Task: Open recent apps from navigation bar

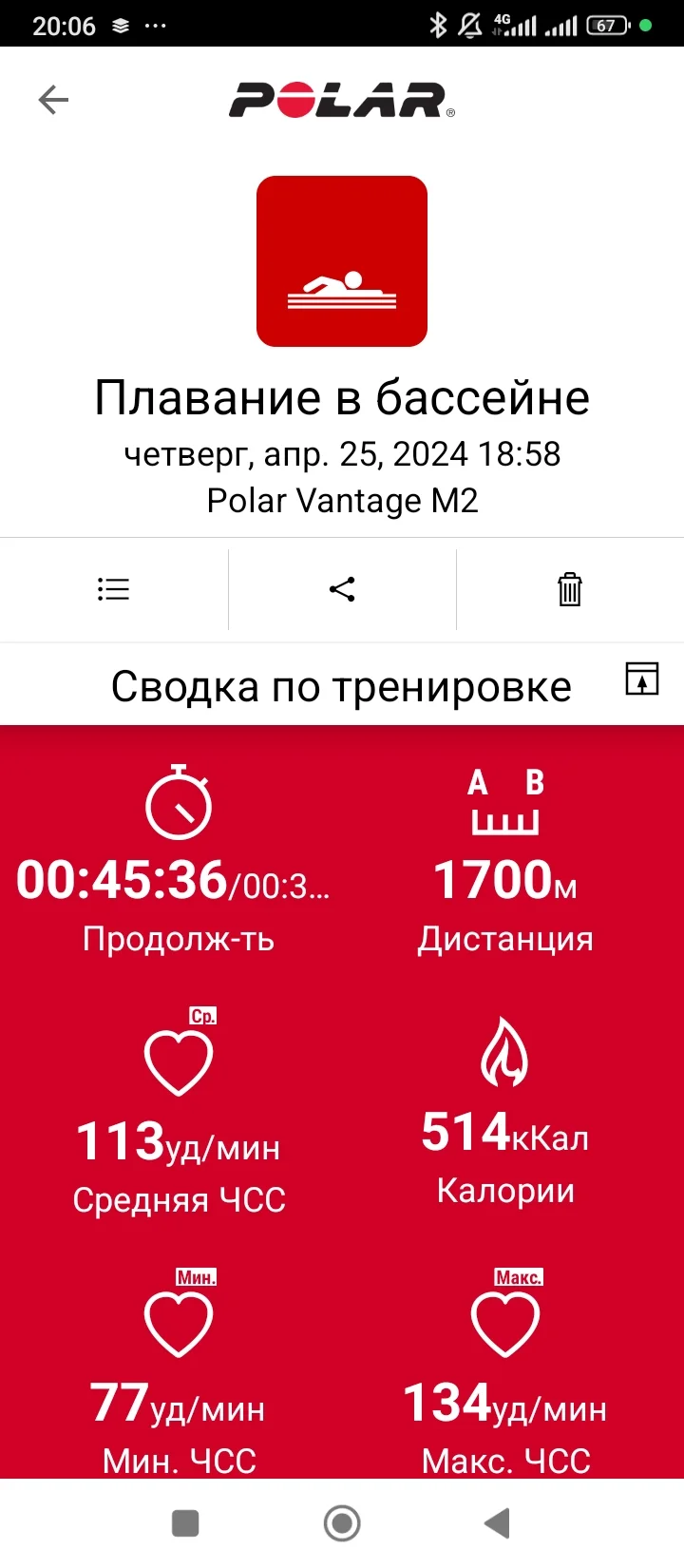Action: coord(185,1523)
